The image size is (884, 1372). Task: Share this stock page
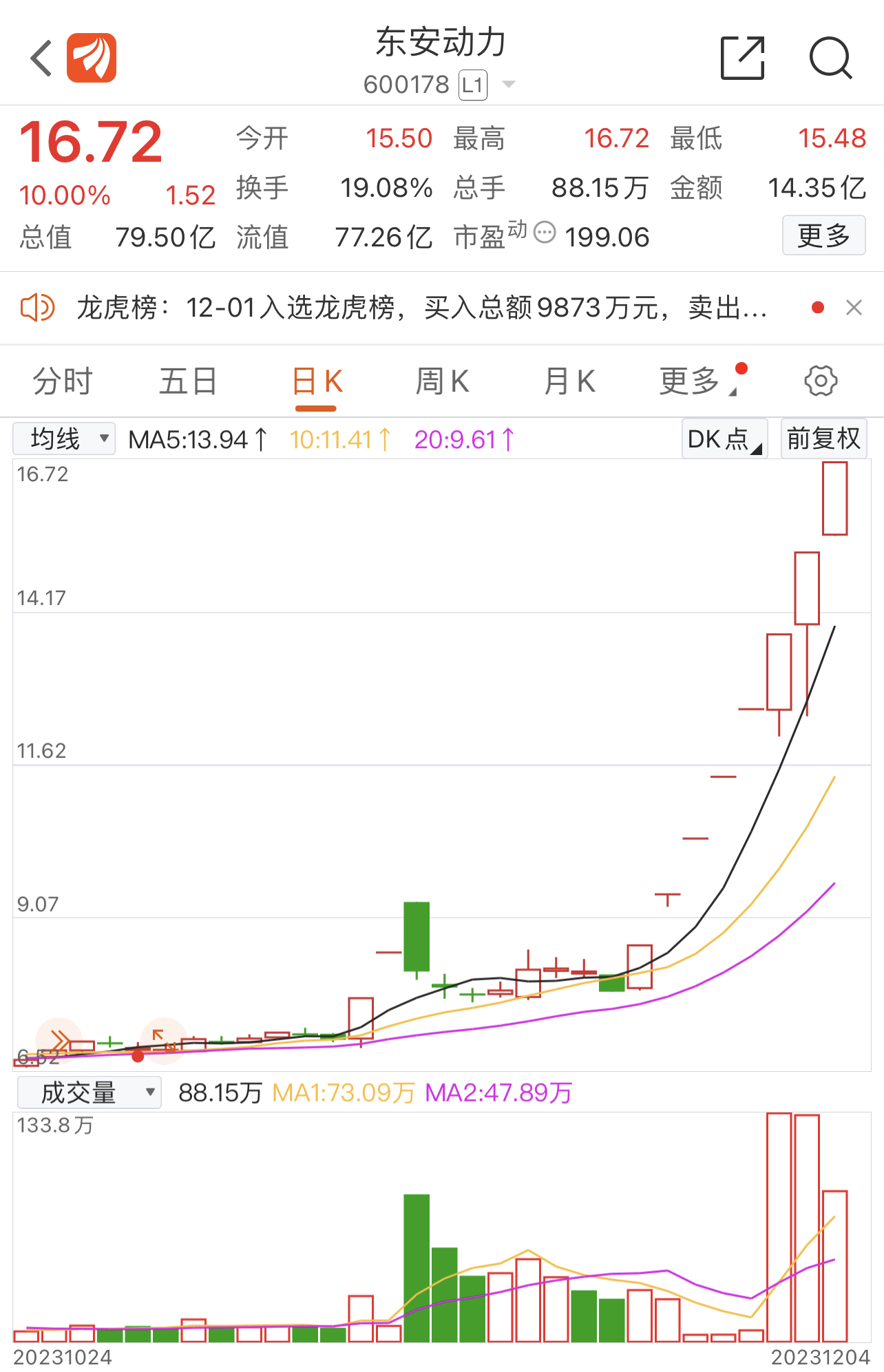pyautogui.click(x=742, y=58)
